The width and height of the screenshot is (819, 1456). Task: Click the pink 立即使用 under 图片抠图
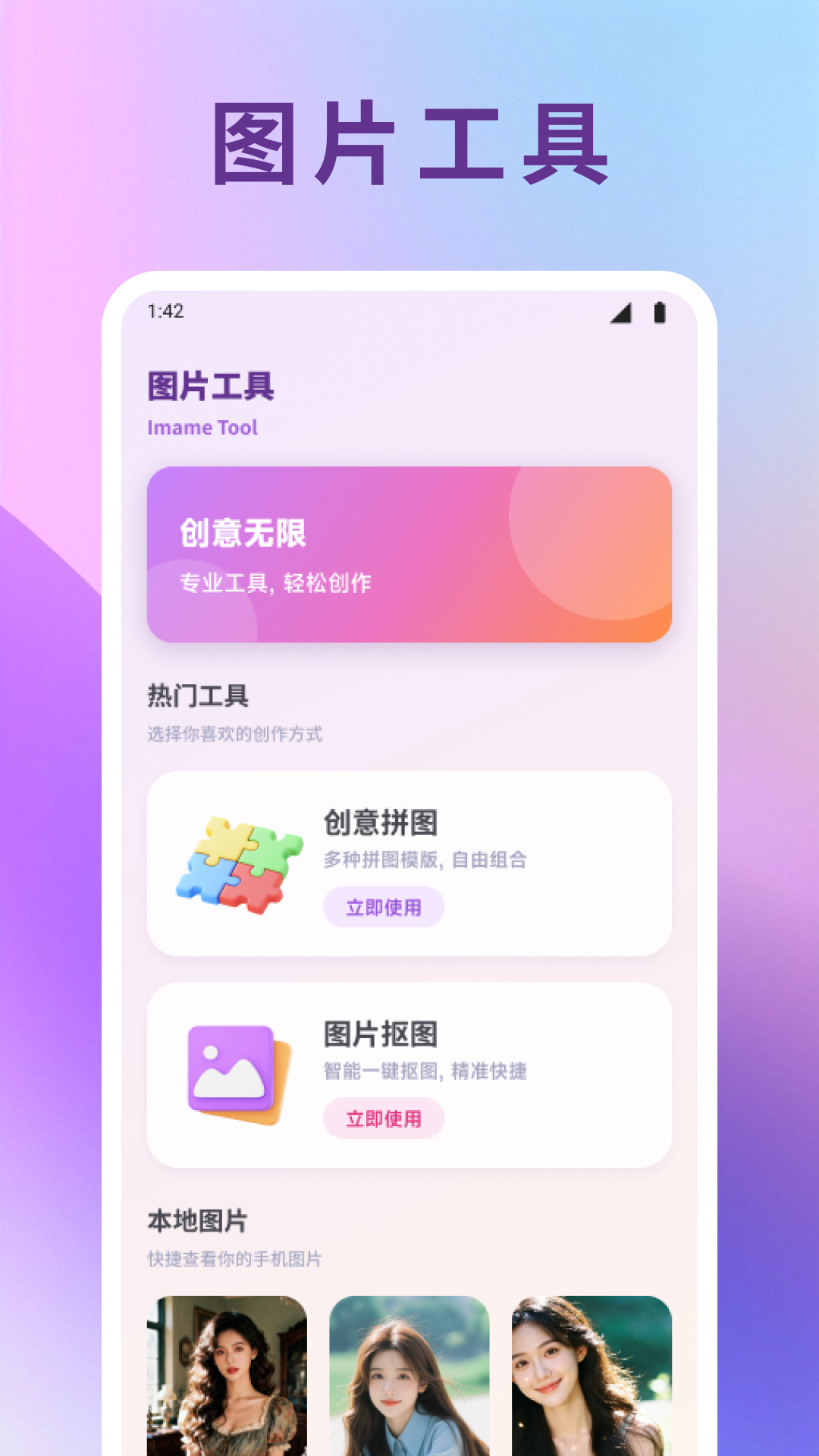[x=384, y=1118]
